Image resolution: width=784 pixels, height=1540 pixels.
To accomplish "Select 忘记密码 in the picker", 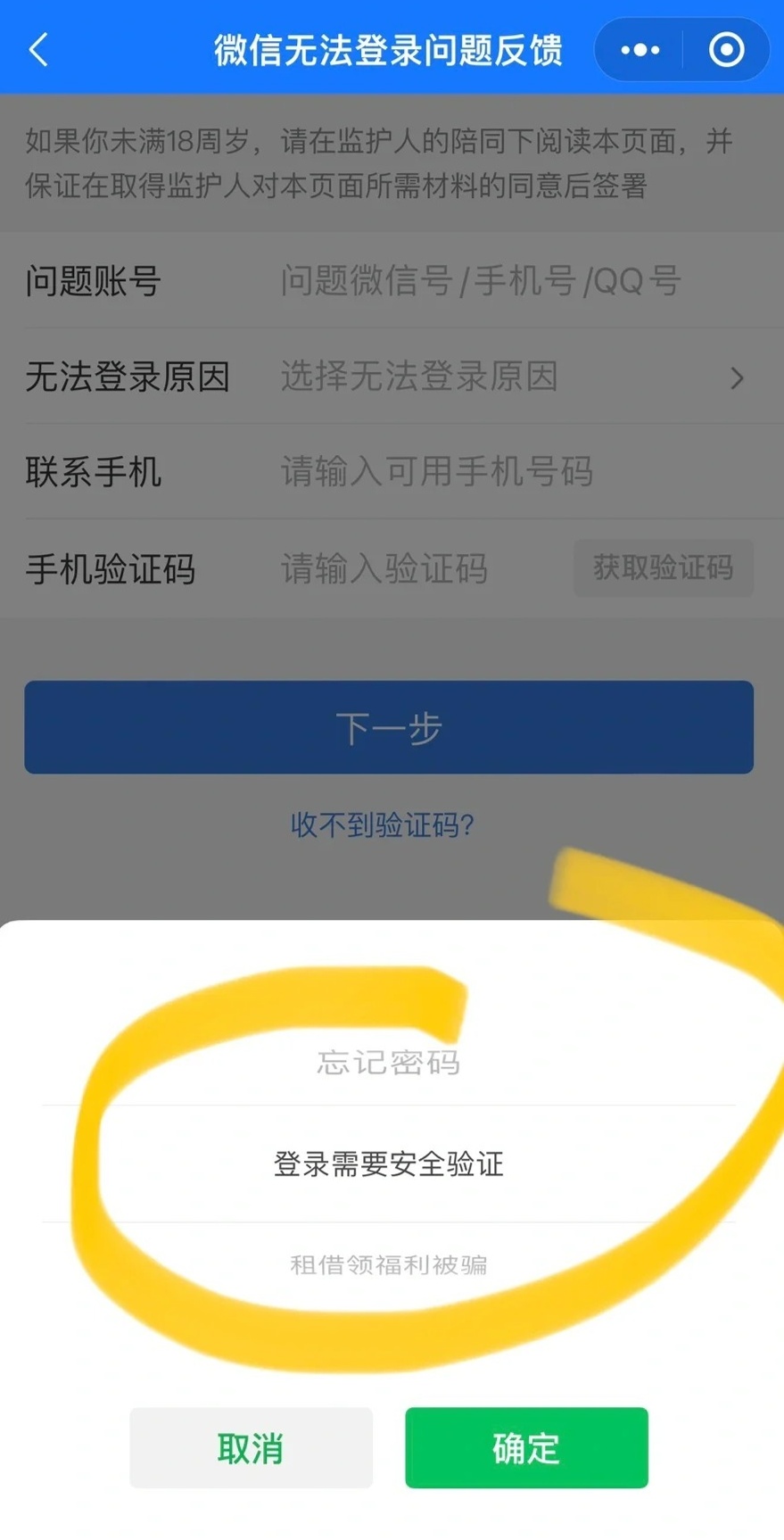I will pos(389,1063).
